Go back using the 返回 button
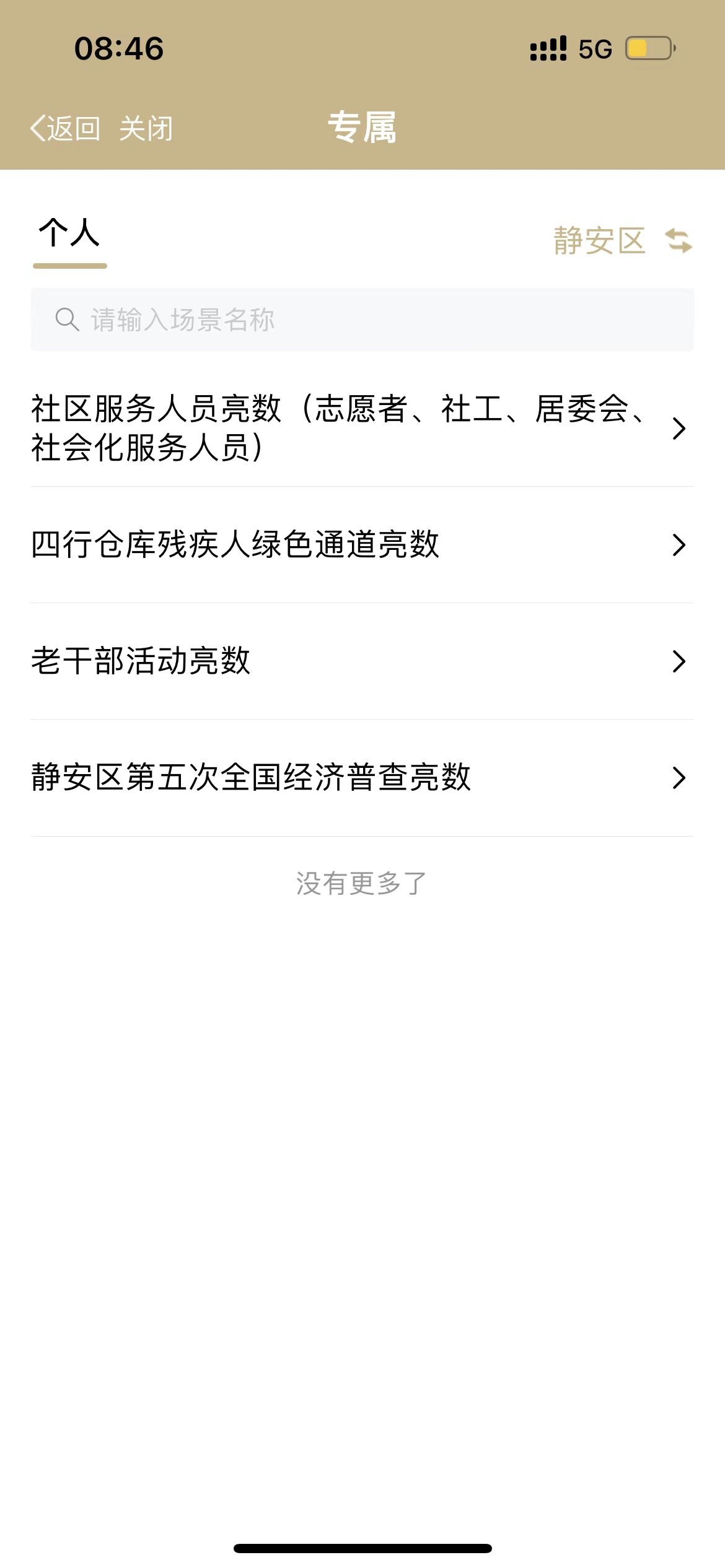 click(66, 129)
